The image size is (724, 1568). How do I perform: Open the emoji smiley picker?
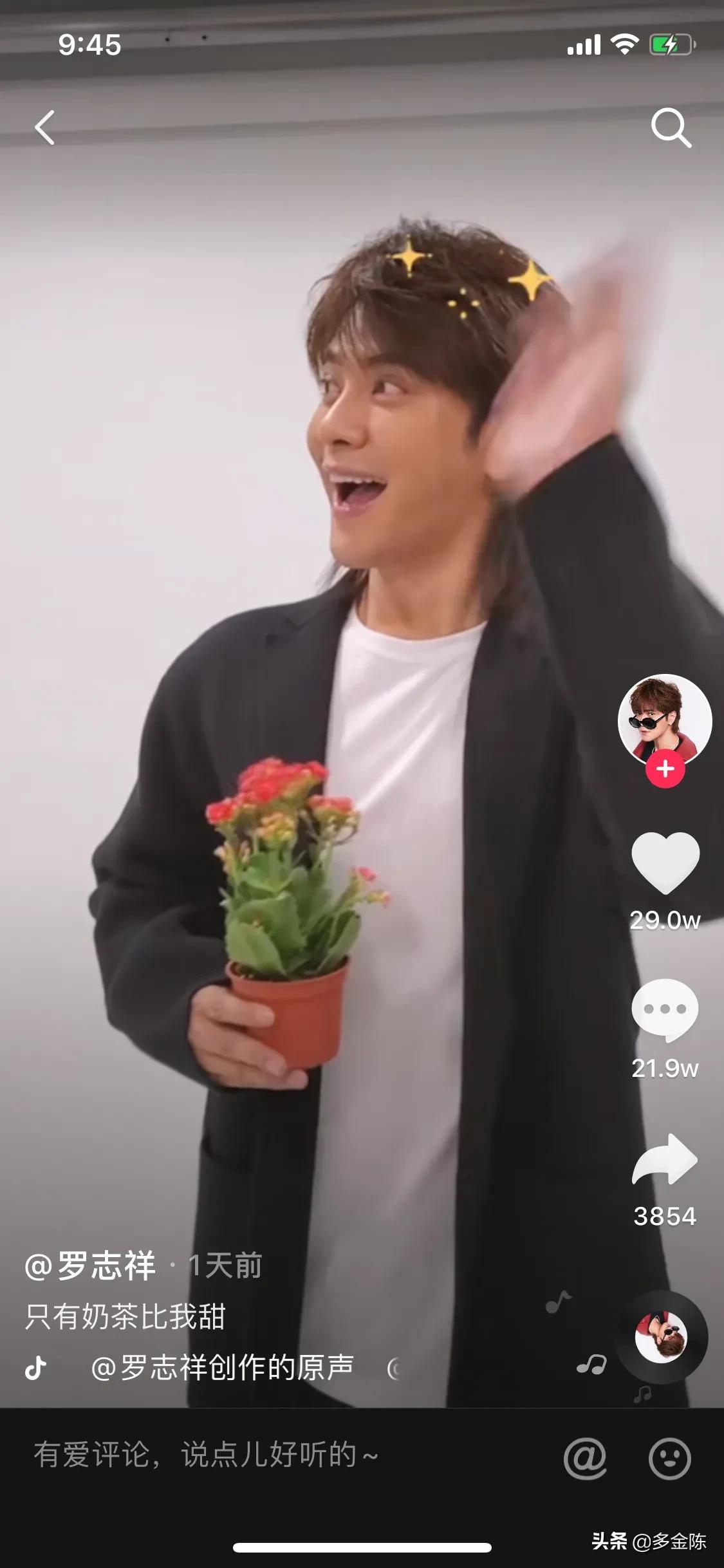point(669,1457)
